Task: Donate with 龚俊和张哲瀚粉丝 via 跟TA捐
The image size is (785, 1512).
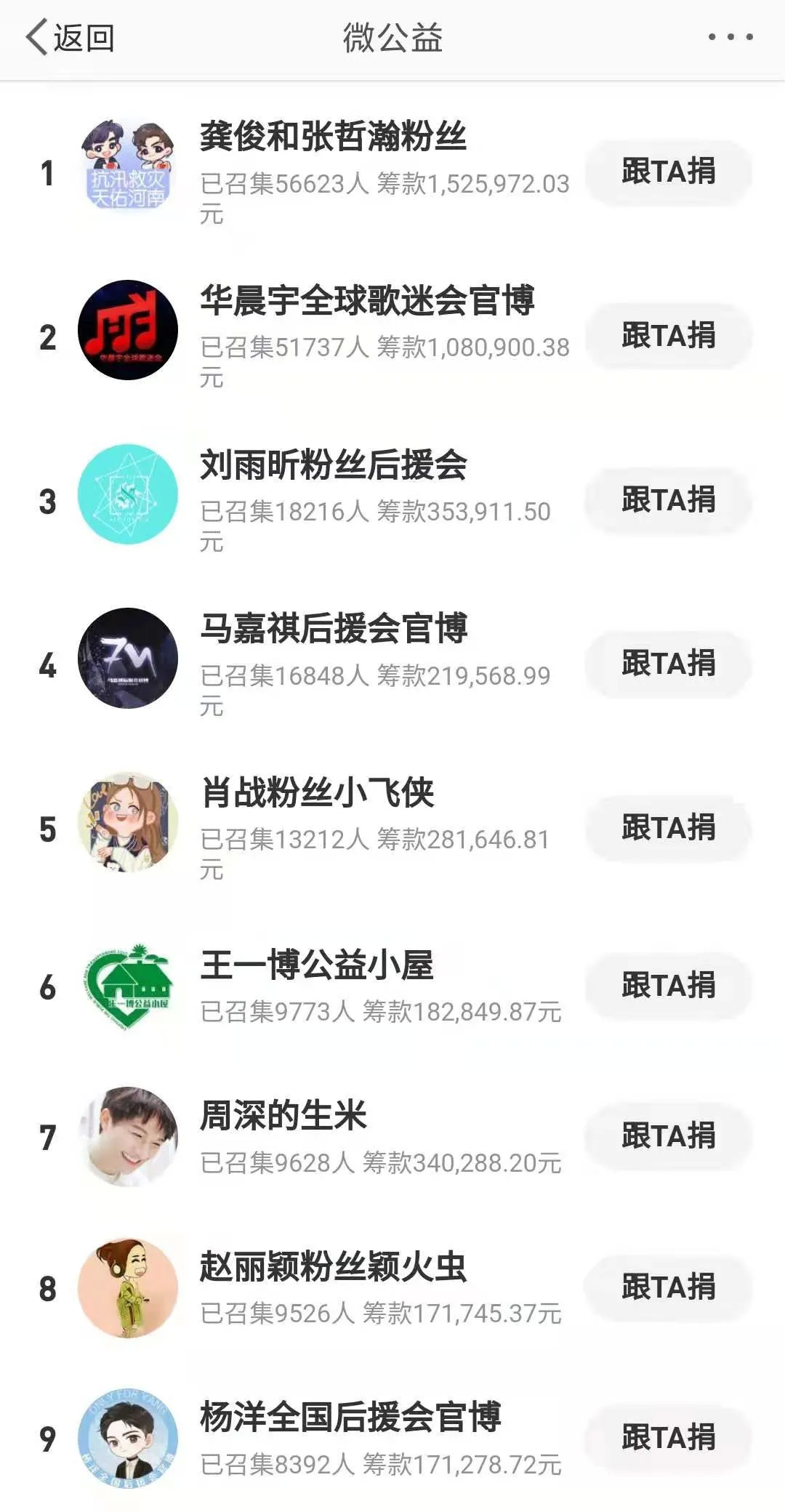Action: 668,172
